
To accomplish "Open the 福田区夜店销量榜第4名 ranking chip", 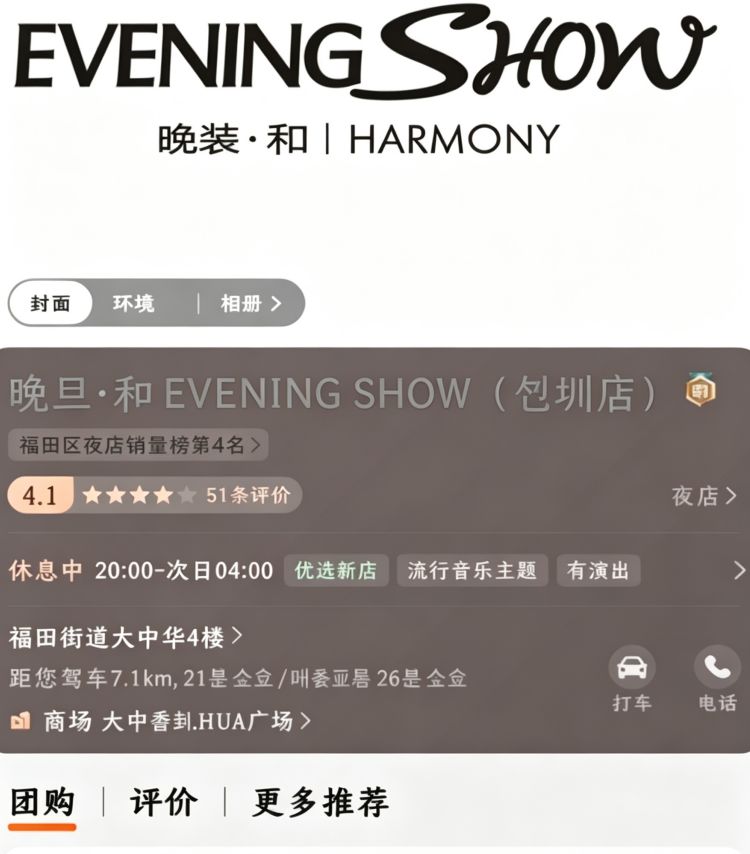I will point(138,445).
